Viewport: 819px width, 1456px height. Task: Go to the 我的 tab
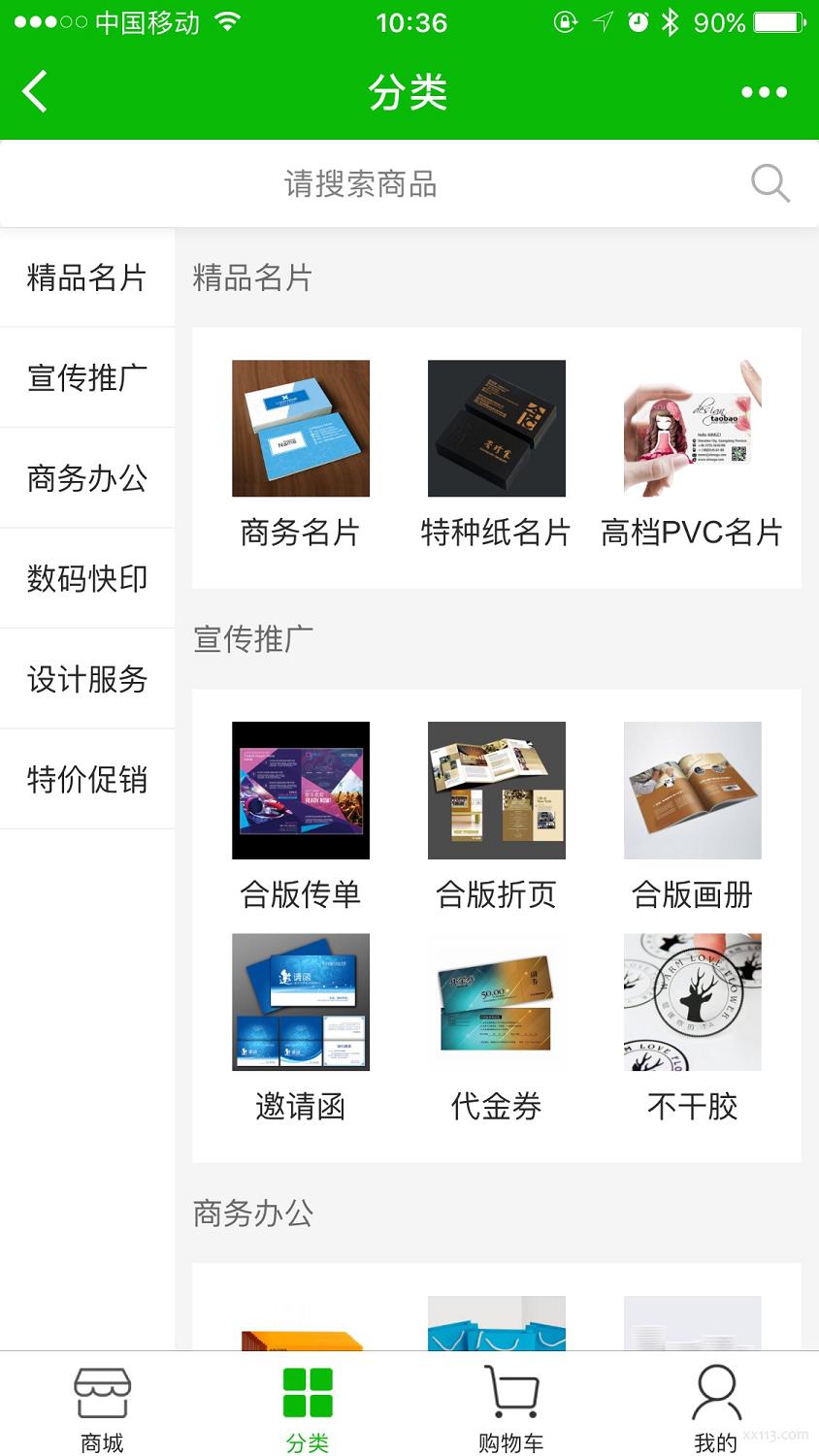click(716, 1408)
